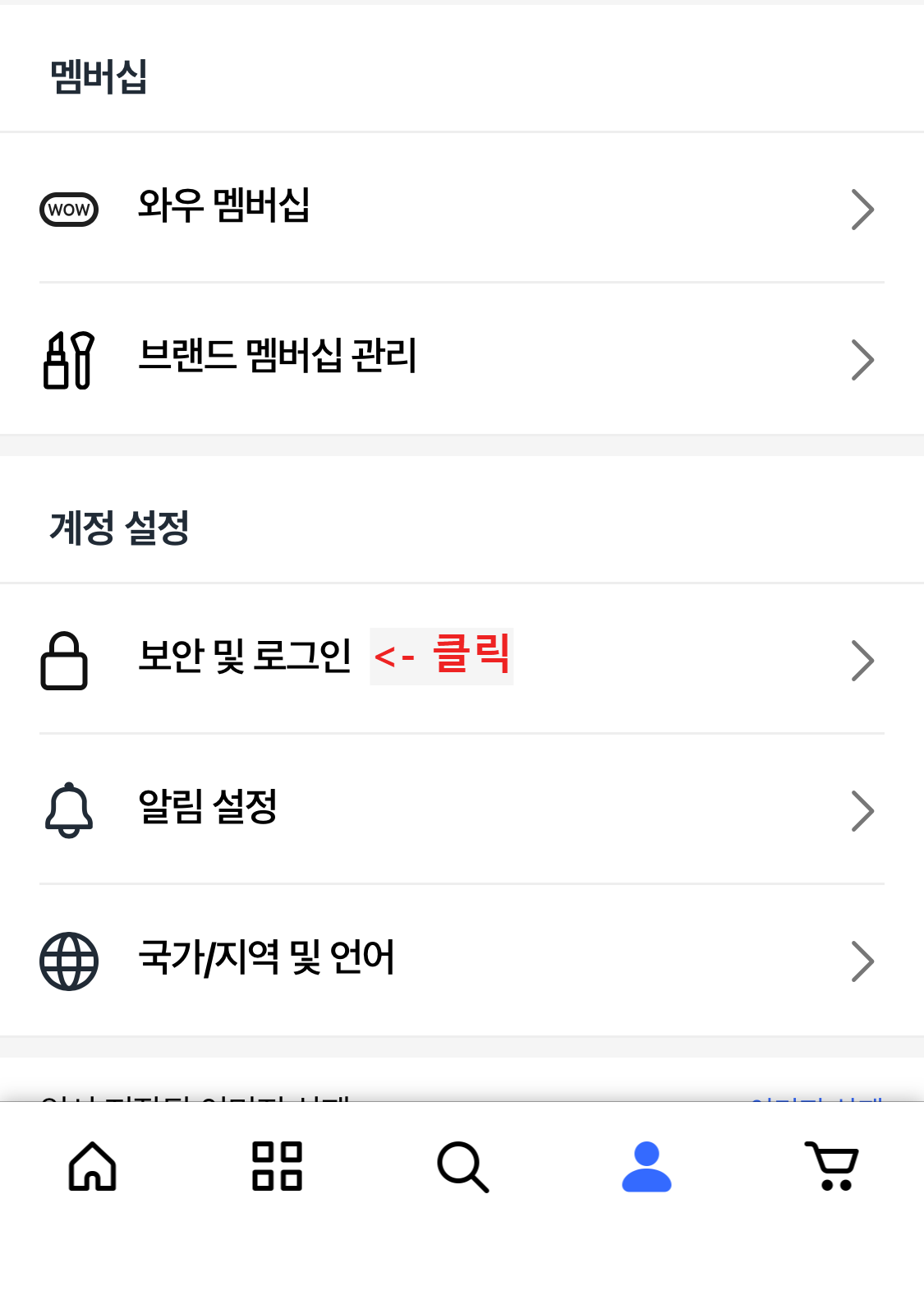Tap the chevron next to 브랜드 멤버십 관리

coord(862,359)
